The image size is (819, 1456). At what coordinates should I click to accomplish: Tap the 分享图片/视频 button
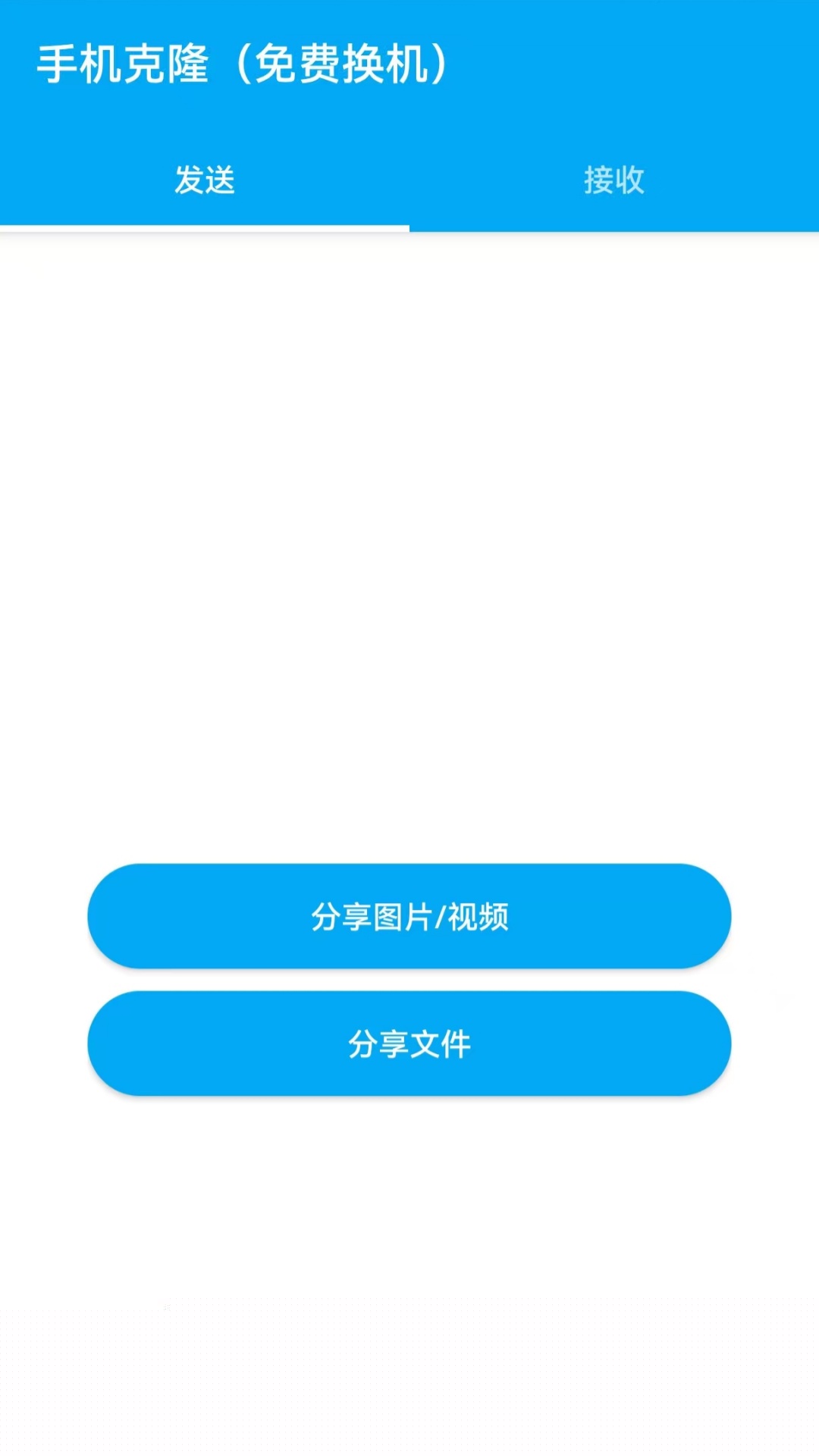click(x=409, y=916)
